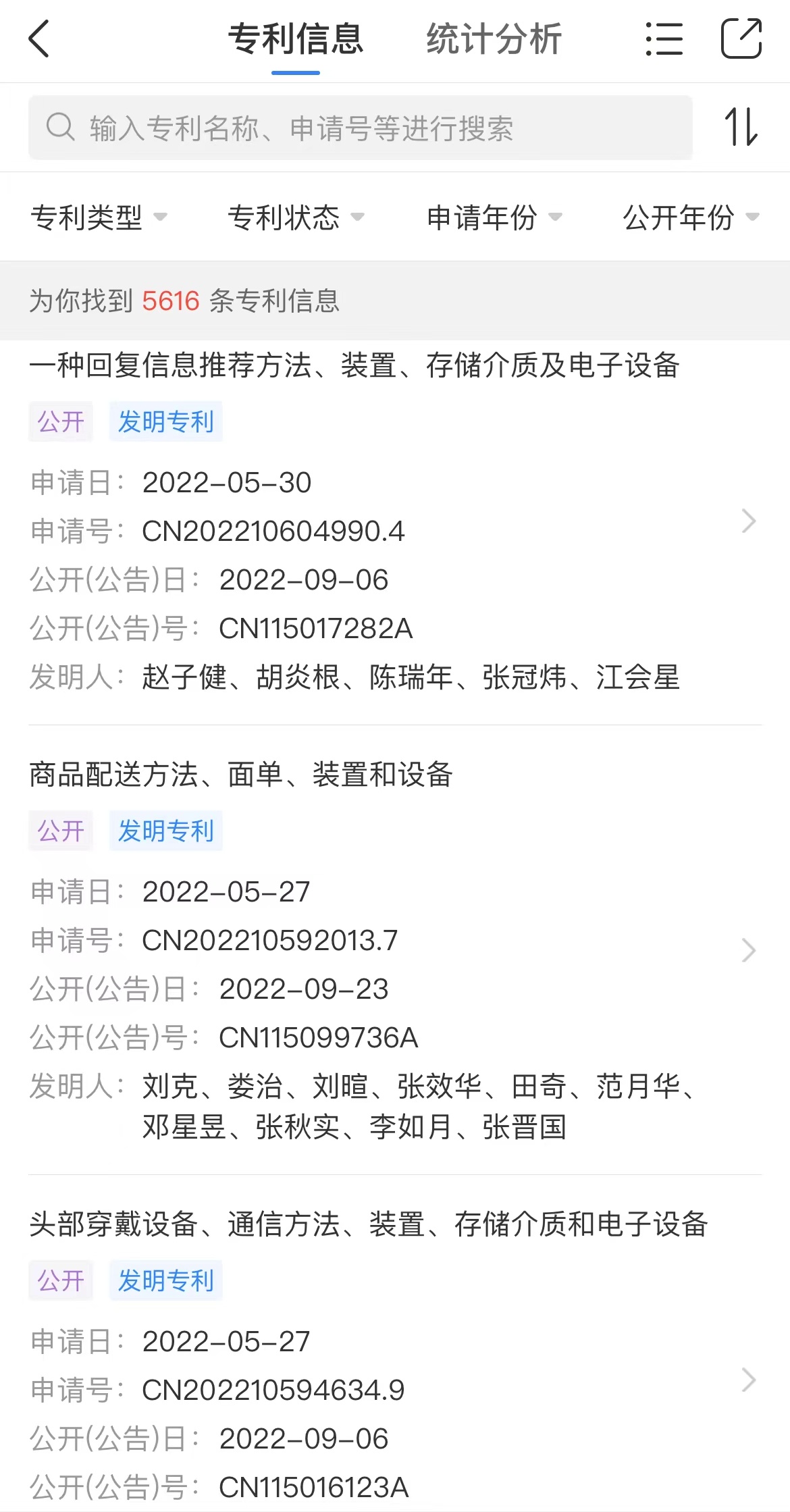Expand the 专利类型 filter
790x1512 pixels.
click(99, 217)
